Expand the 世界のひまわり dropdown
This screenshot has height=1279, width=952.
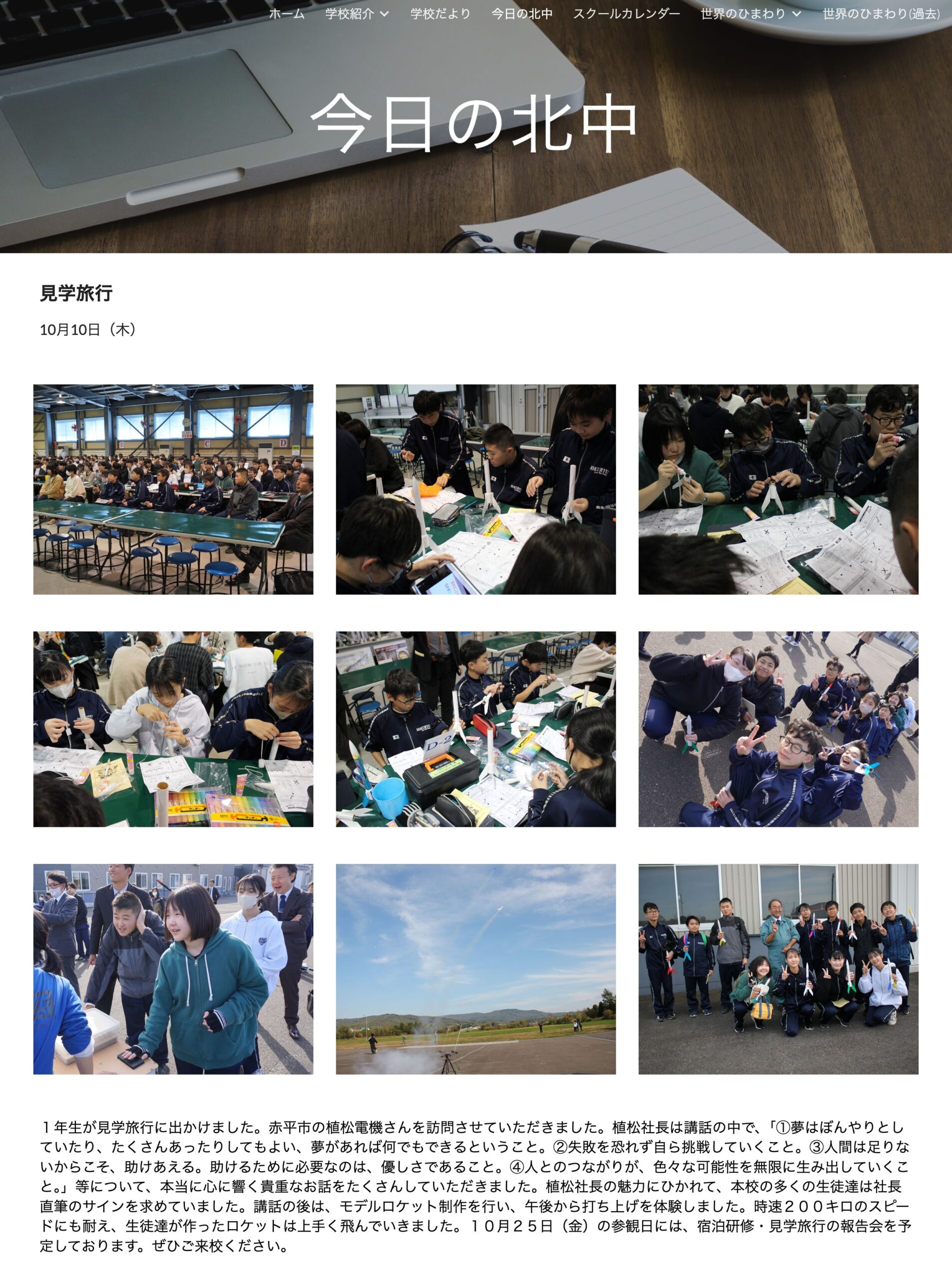[750, 14]
